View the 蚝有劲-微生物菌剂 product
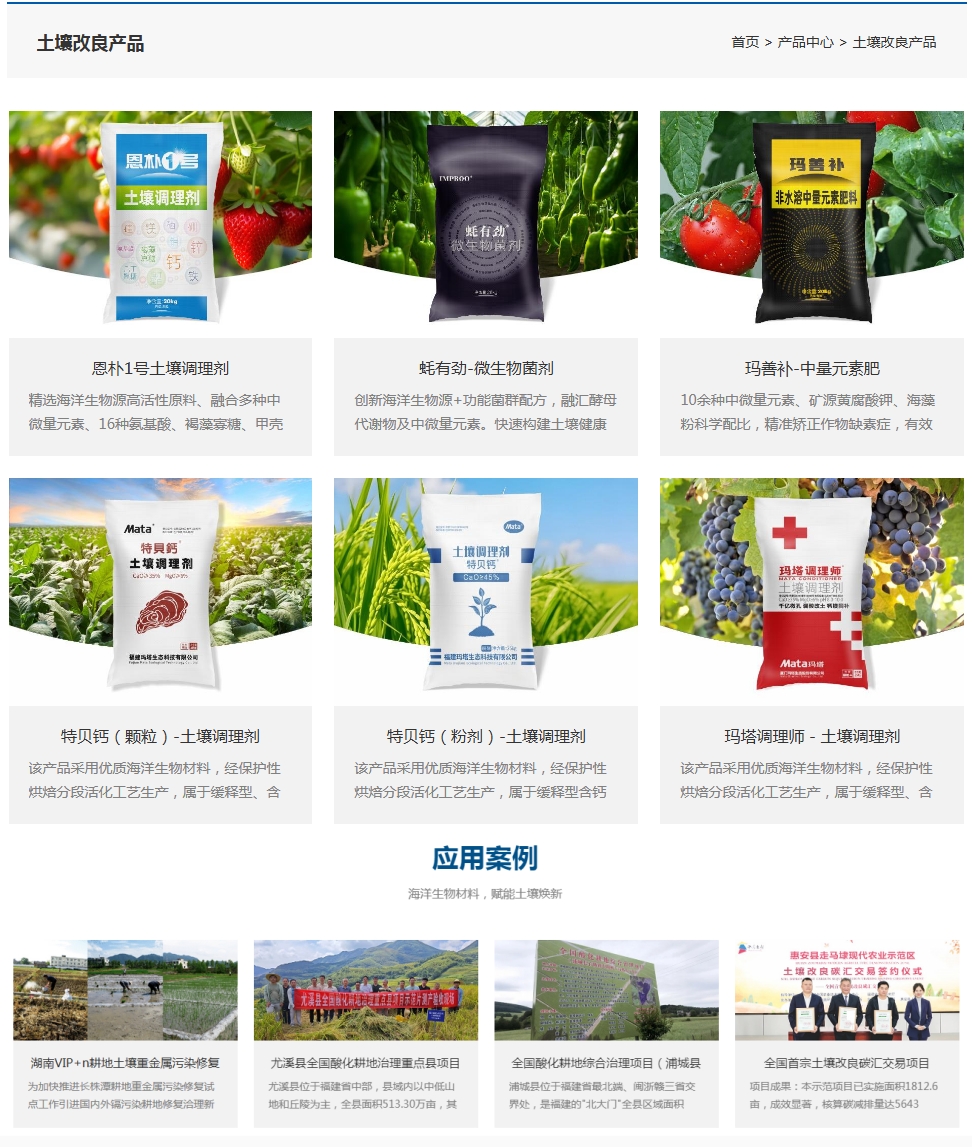The image size is (972, 1147). tap(486, 368)
